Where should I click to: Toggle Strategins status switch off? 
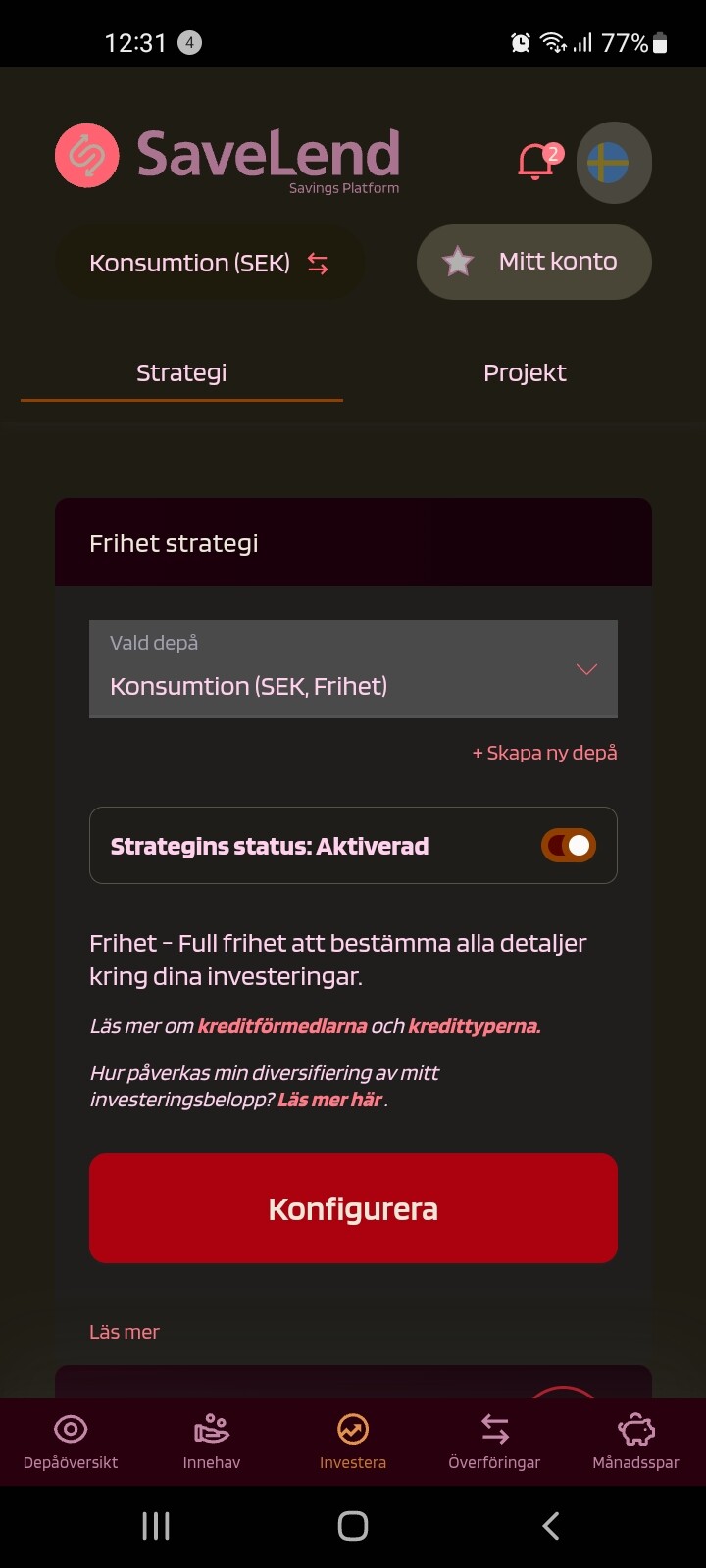pyautogui.click(x=569, y=845)
